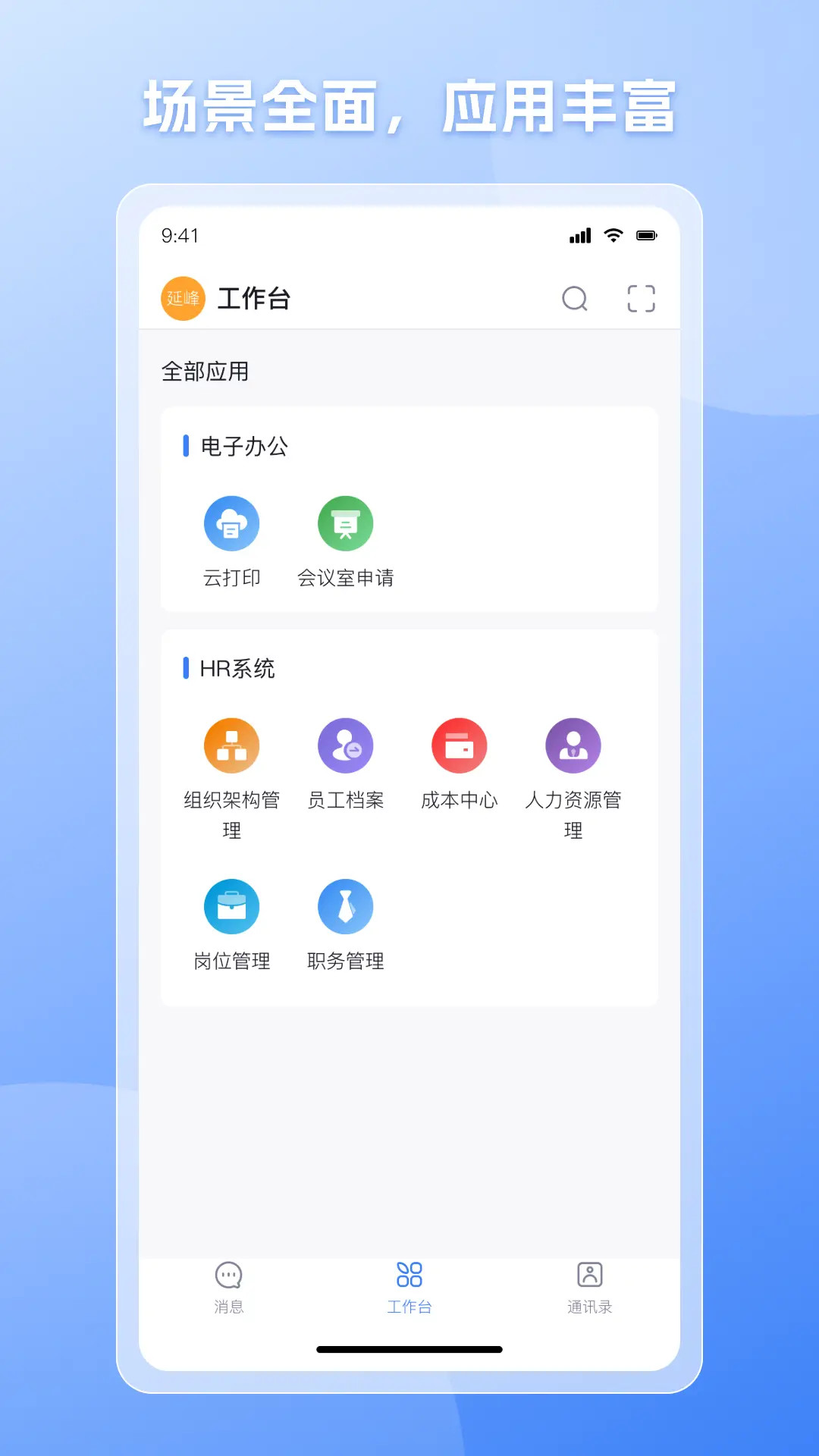The image size is (819, 1456).
Task: Select the 工作台 grid icon
Action: click(x=409, y=1274)
